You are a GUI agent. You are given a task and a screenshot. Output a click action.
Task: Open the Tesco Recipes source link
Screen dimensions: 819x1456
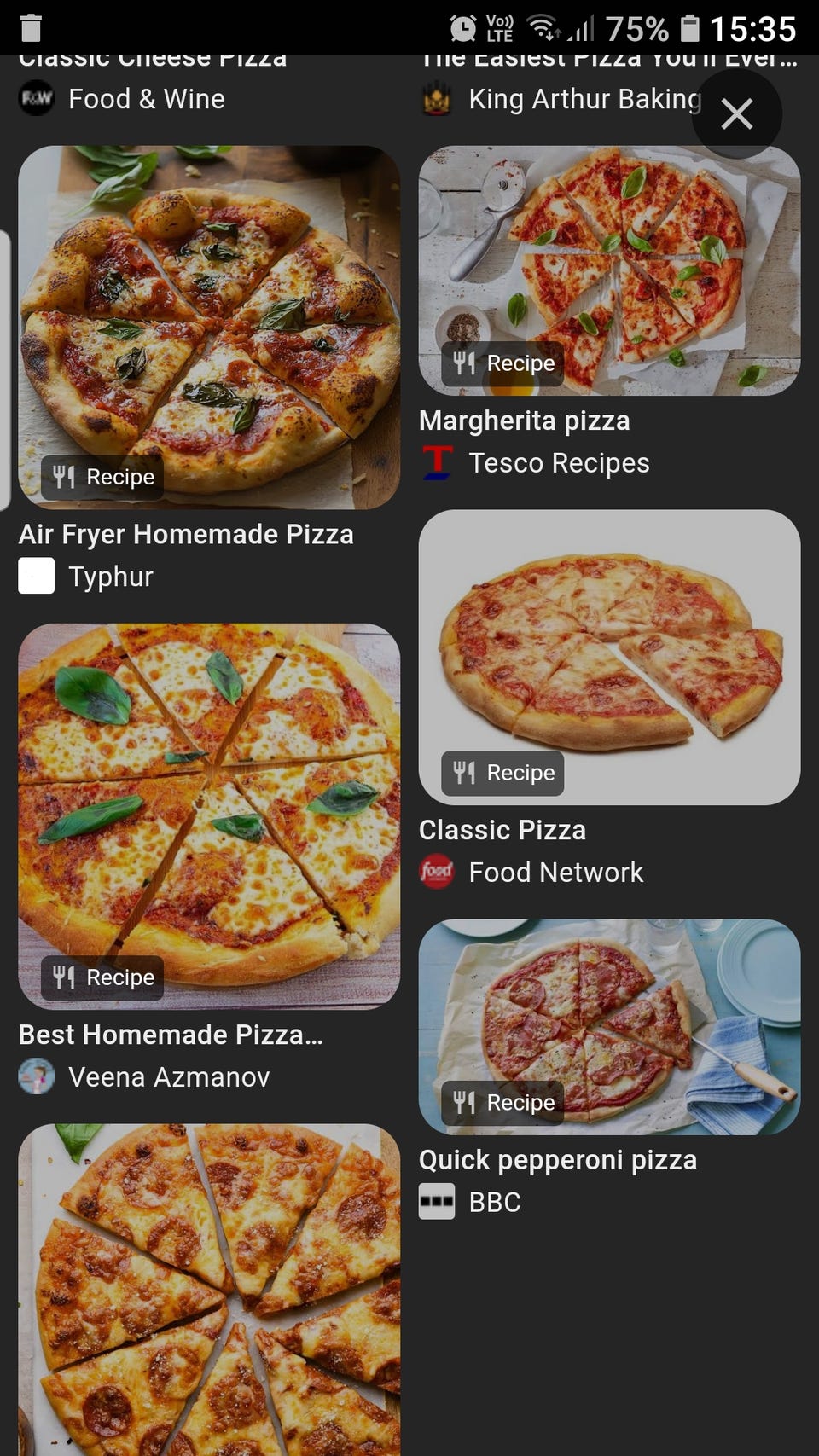535,463
